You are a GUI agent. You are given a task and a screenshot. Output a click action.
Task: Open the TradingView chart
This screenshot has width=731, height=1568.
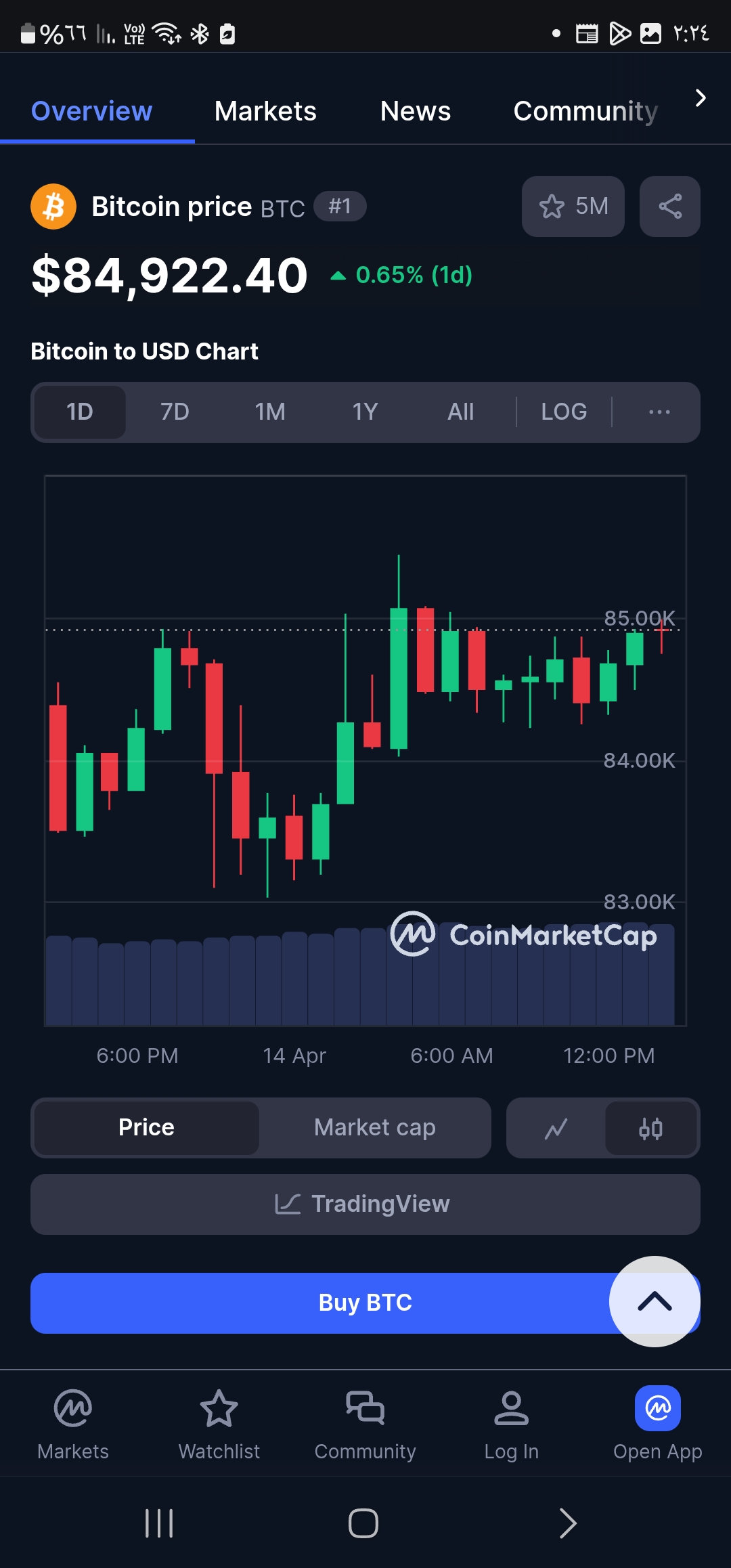(x=365, y=1204)
